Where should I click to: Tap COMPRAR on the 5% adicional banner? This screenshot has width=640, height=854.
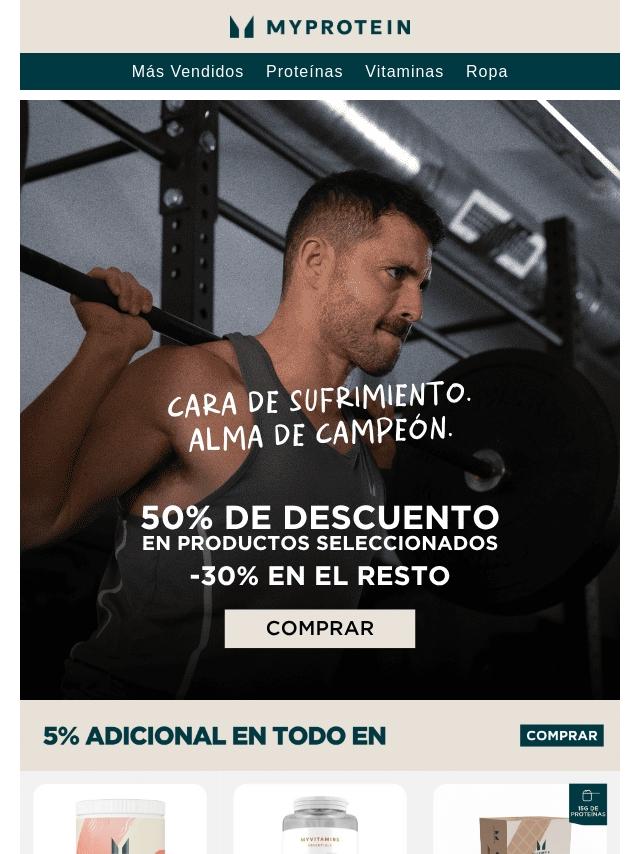(x=561, y=736)
